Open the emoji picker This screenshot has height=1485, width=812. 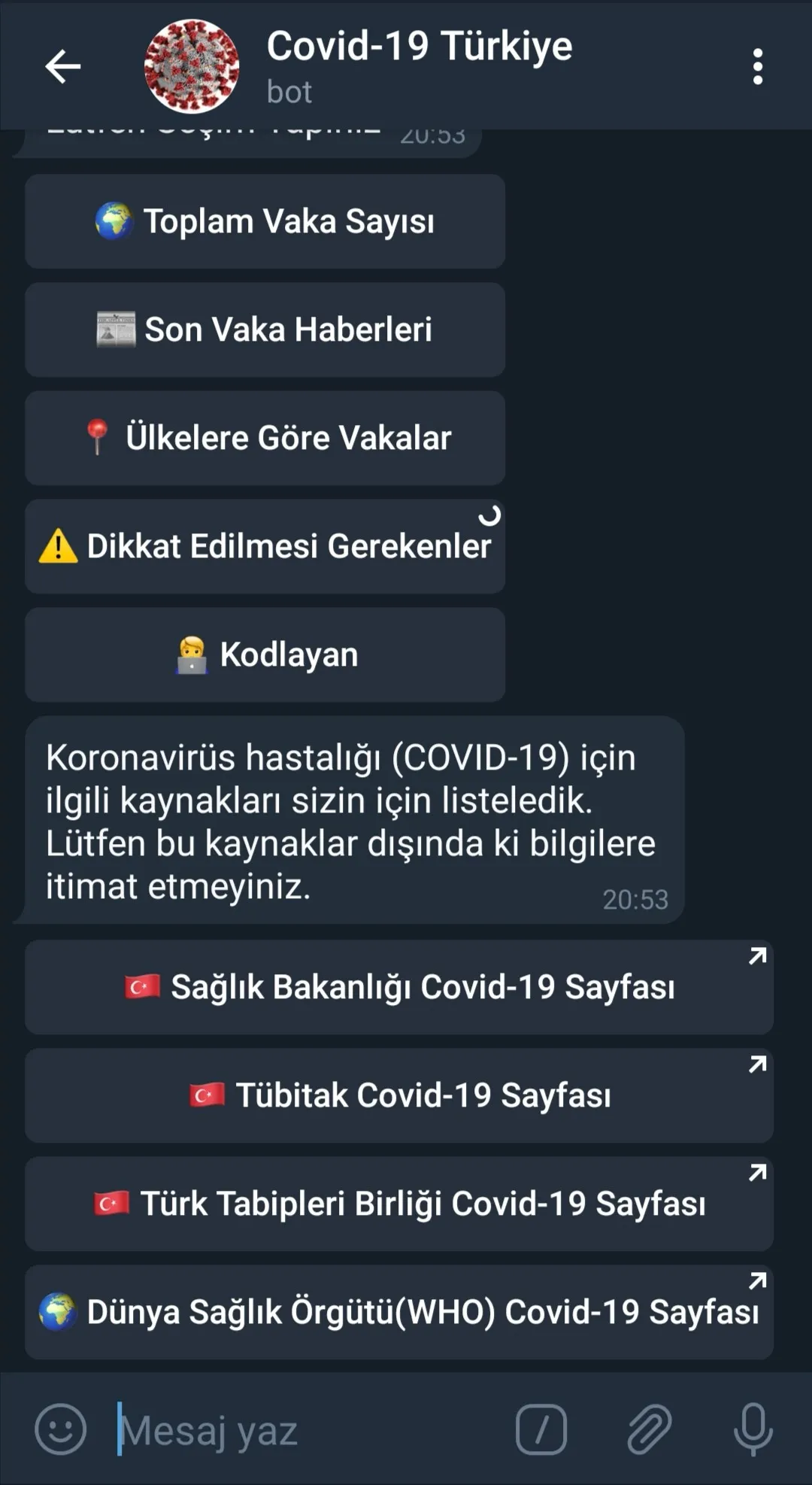[61, 1429]
